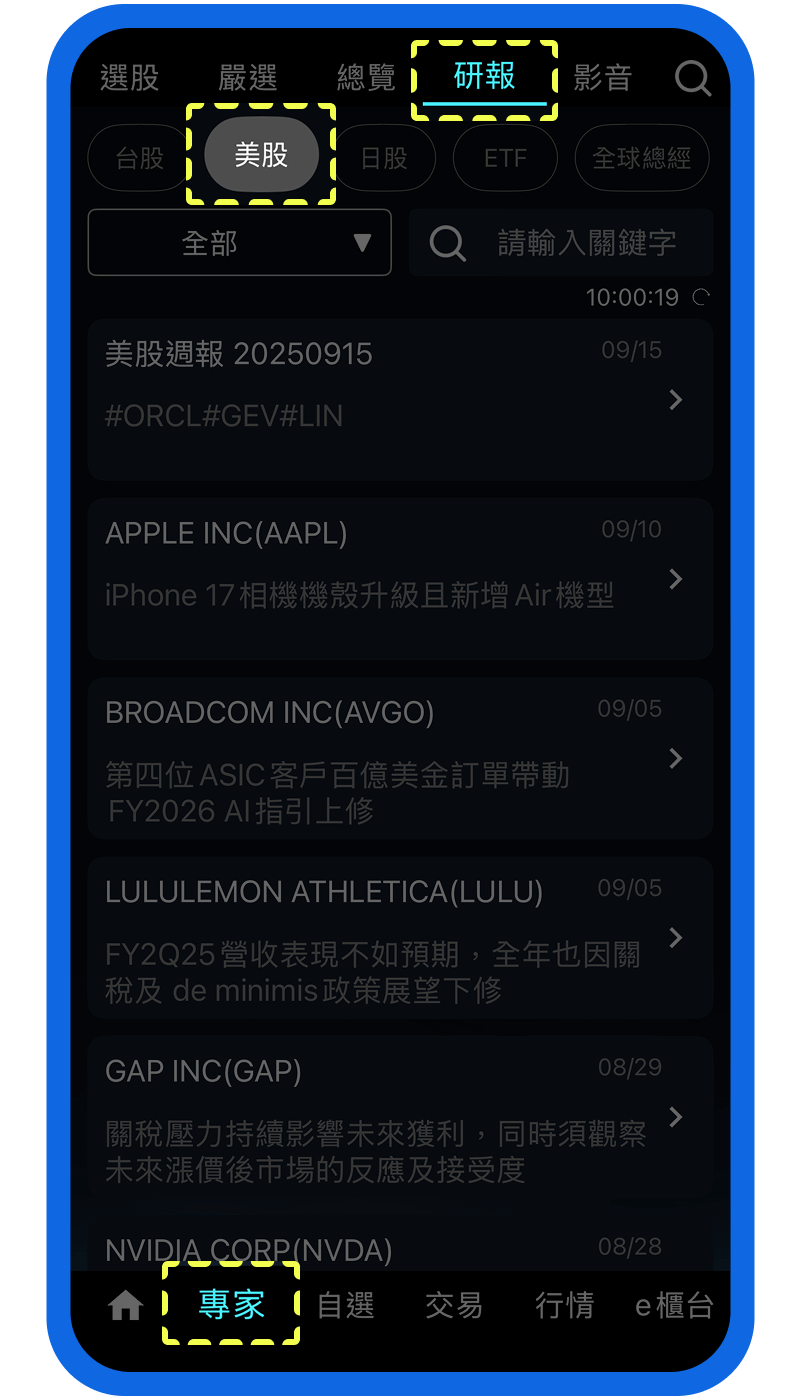Switch to the 交易 bottom tab
This screenshot has width=801, height=1396.
coord(454,1305)
